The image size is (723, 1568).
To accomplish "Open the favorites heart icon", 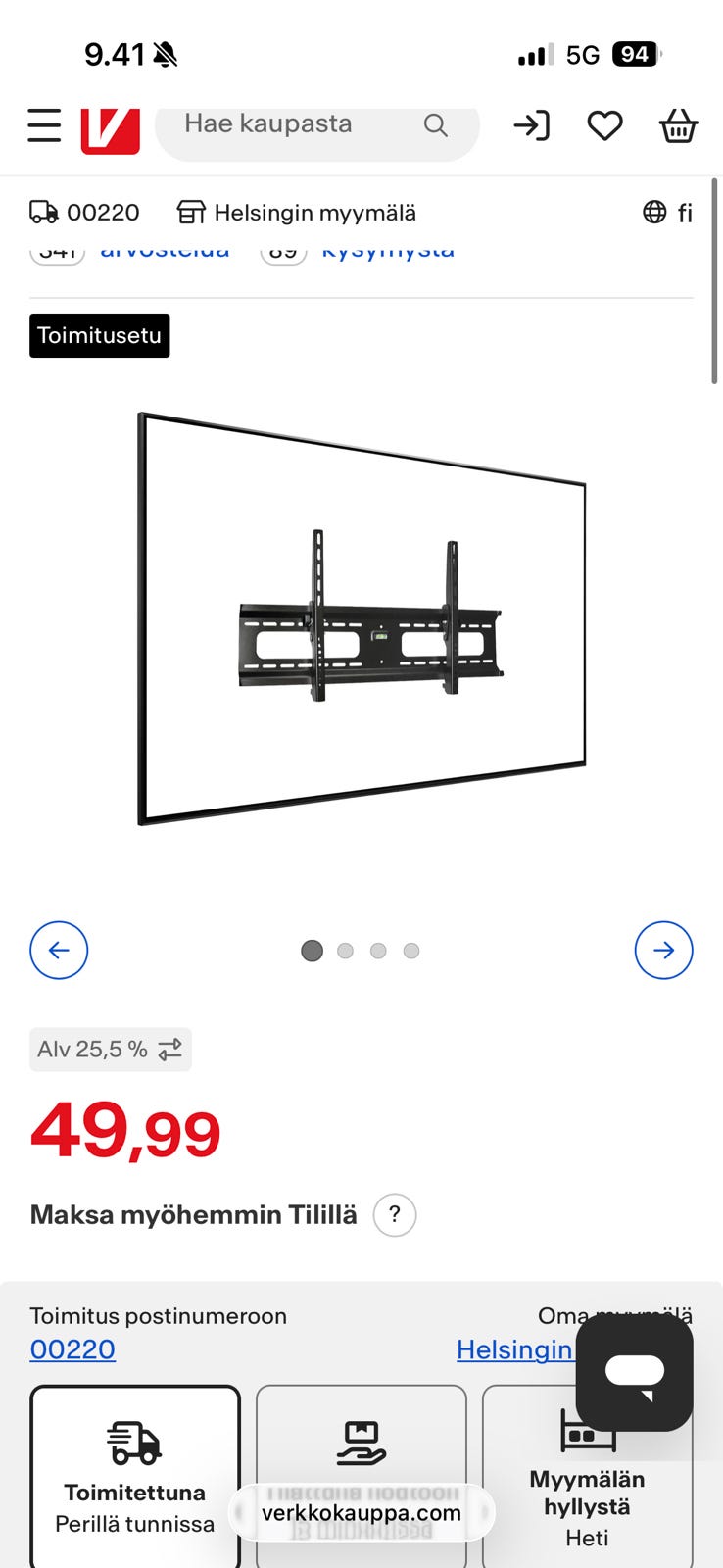I will pyautogui.click(x=604, y=125).
